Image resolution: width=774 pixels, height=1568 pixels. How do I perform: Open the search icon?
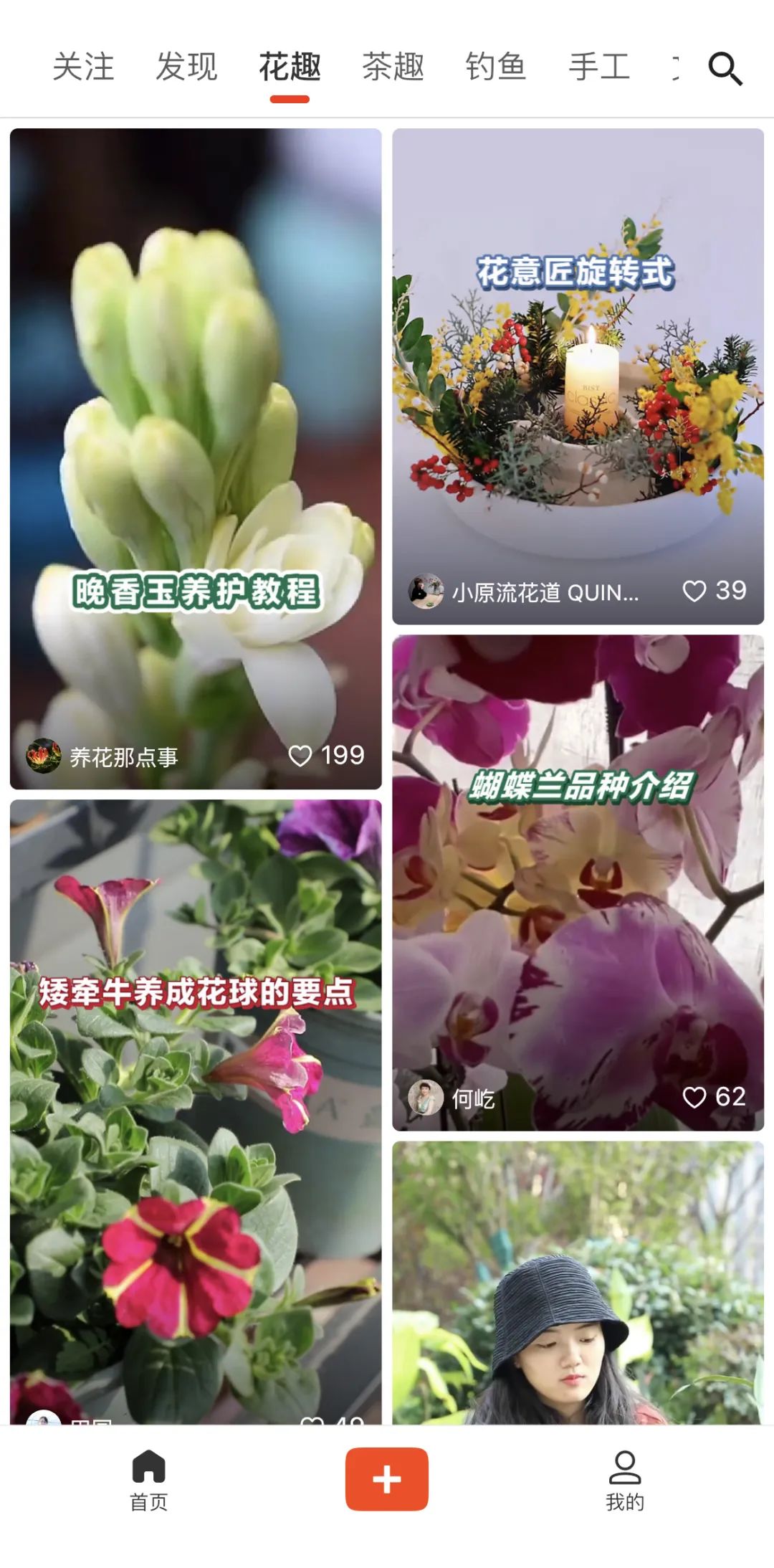tap(725, 69)
